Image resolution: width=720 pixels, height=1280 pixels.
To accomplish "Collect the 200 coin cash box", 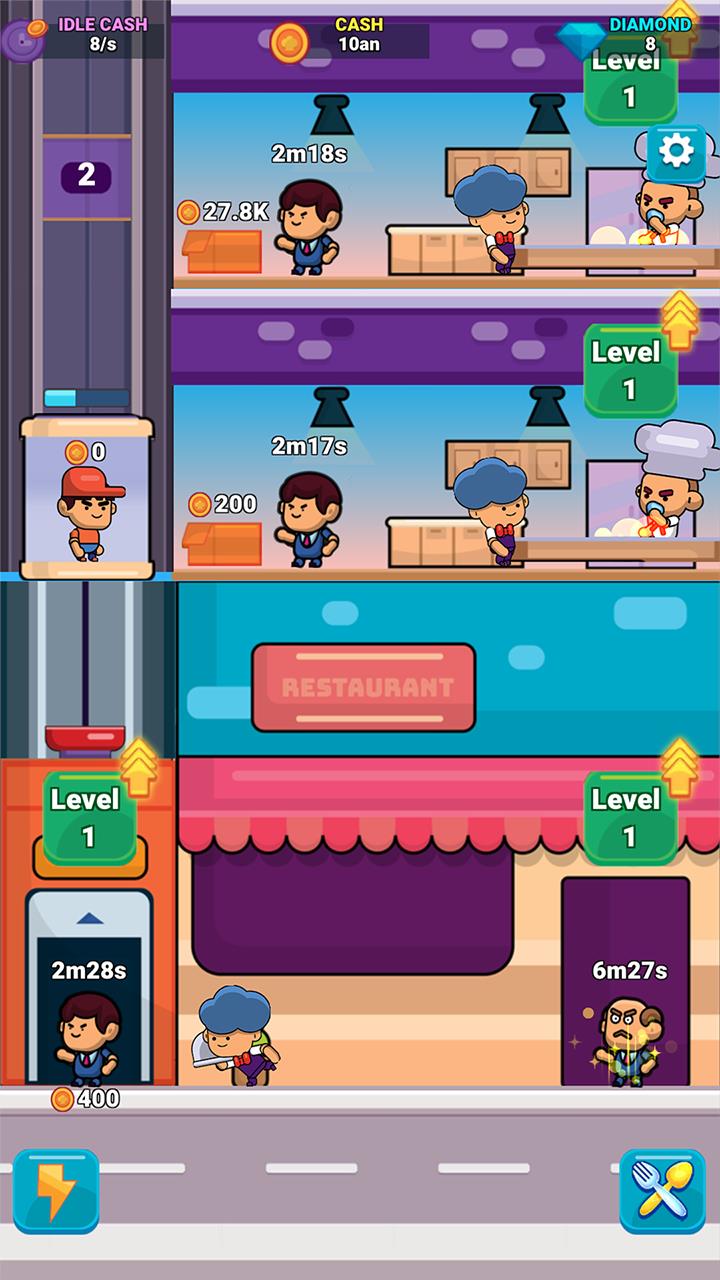I will (x=222, y=542).
